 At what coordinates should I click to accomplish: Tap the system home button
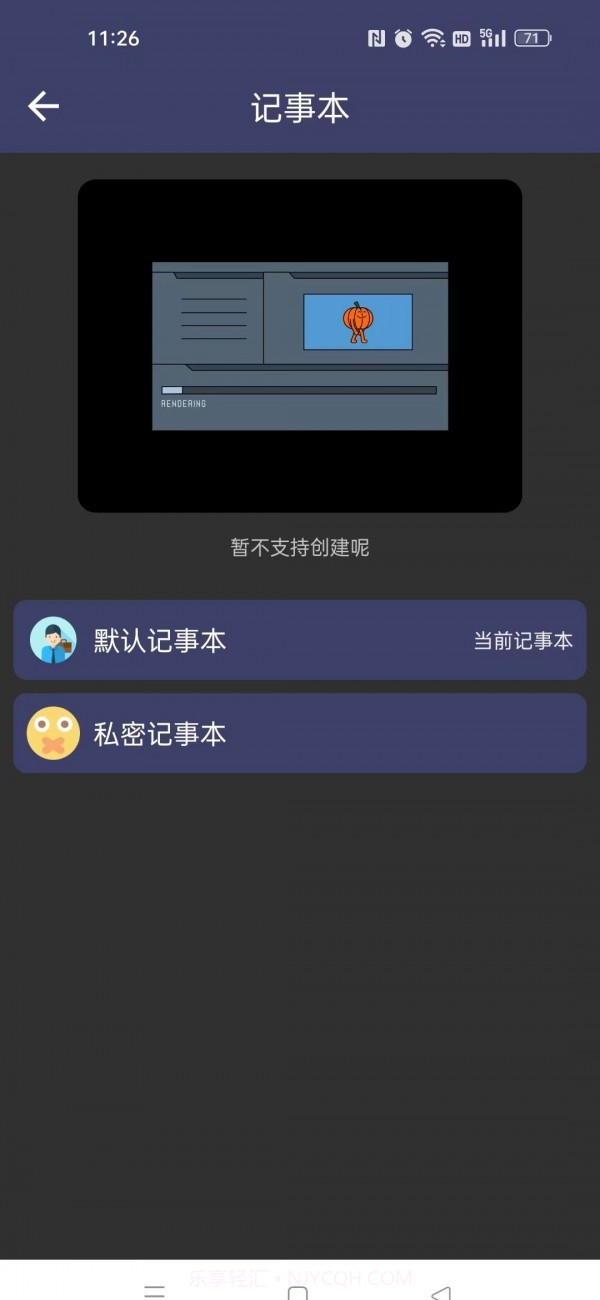pyautogui.click(x=297, y=1292)
